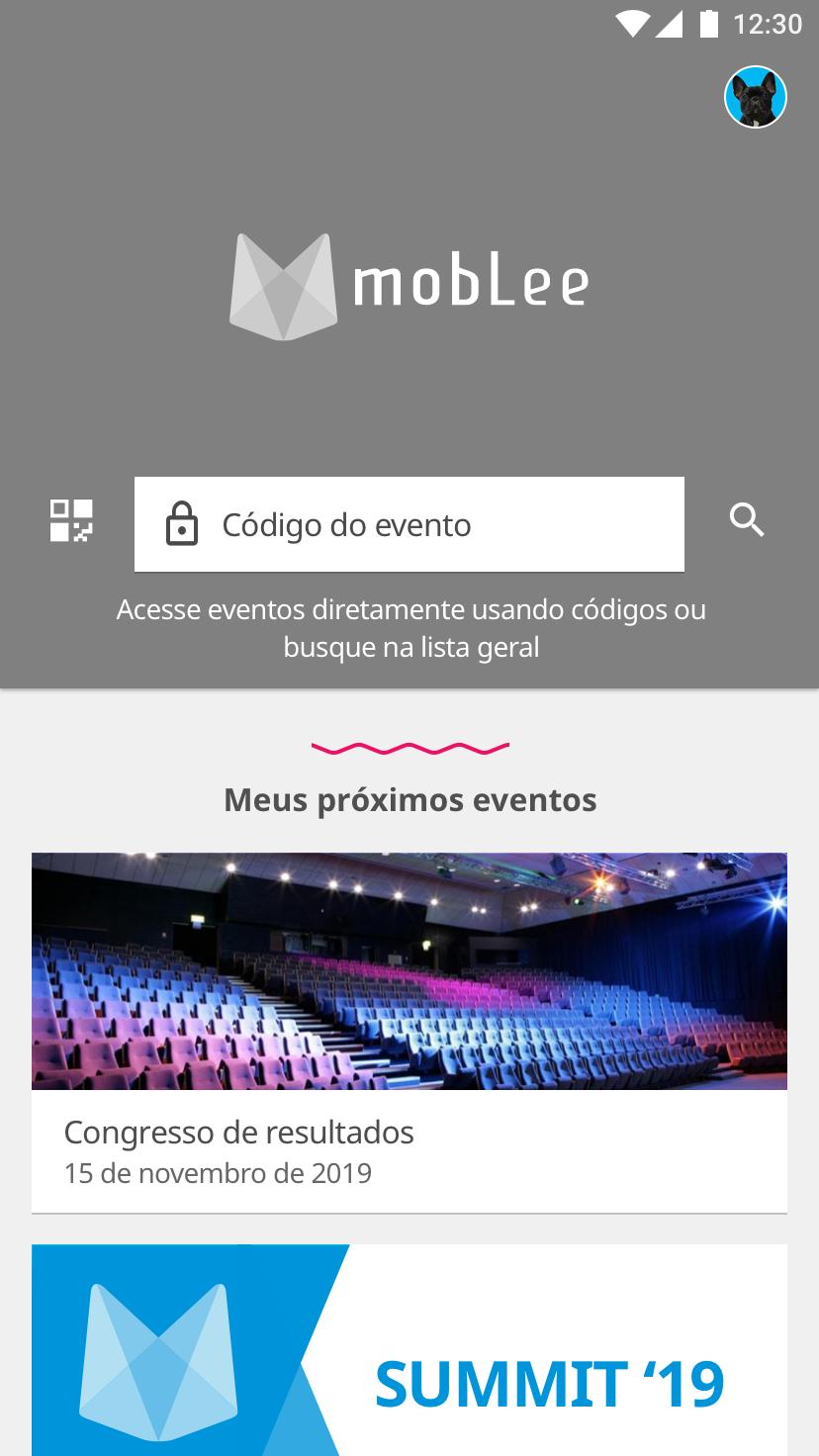
Task: Select the Meus próximos eventos heading
Action: click(409, 799)
